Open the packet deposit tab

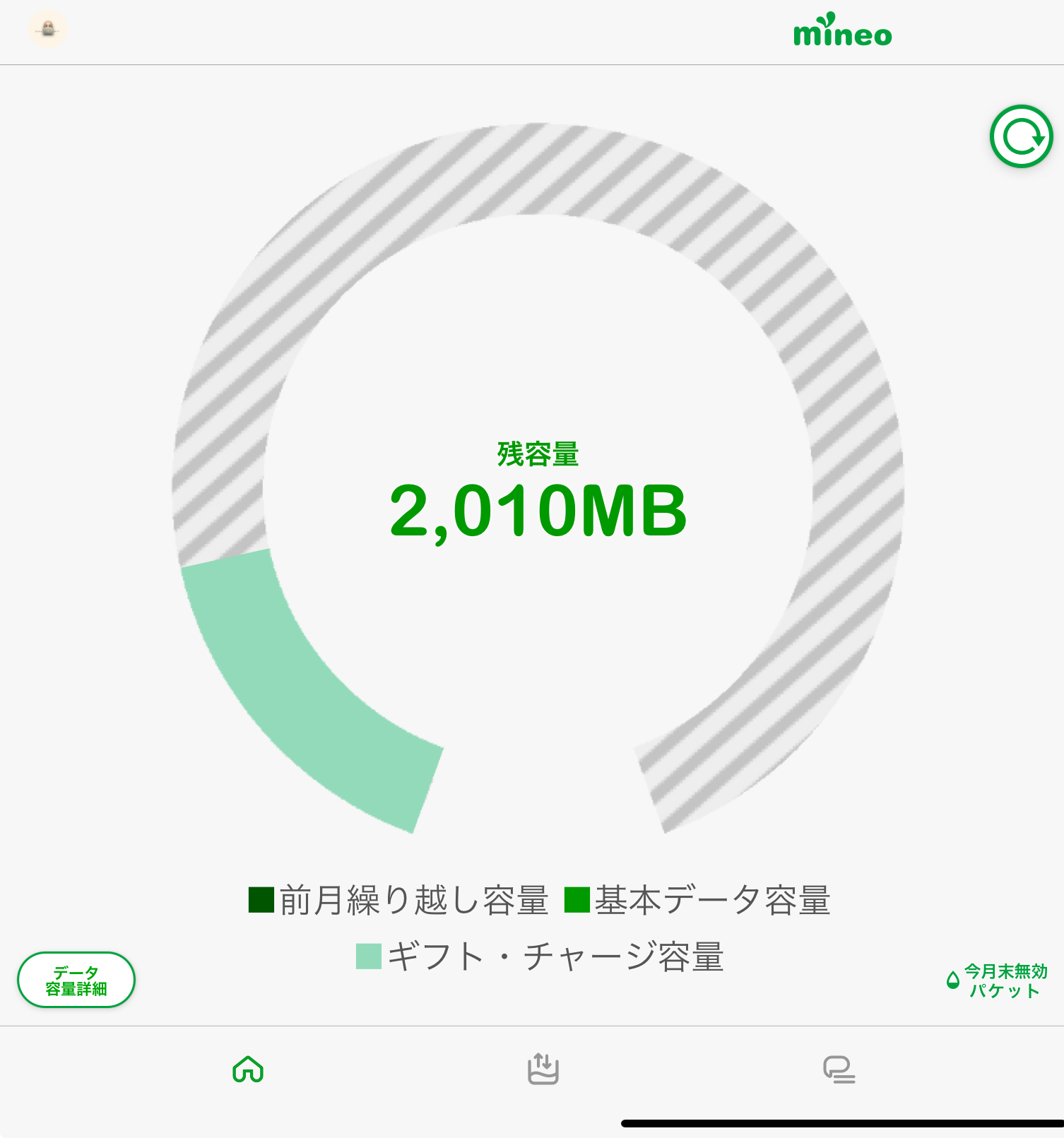[543, 1069]
